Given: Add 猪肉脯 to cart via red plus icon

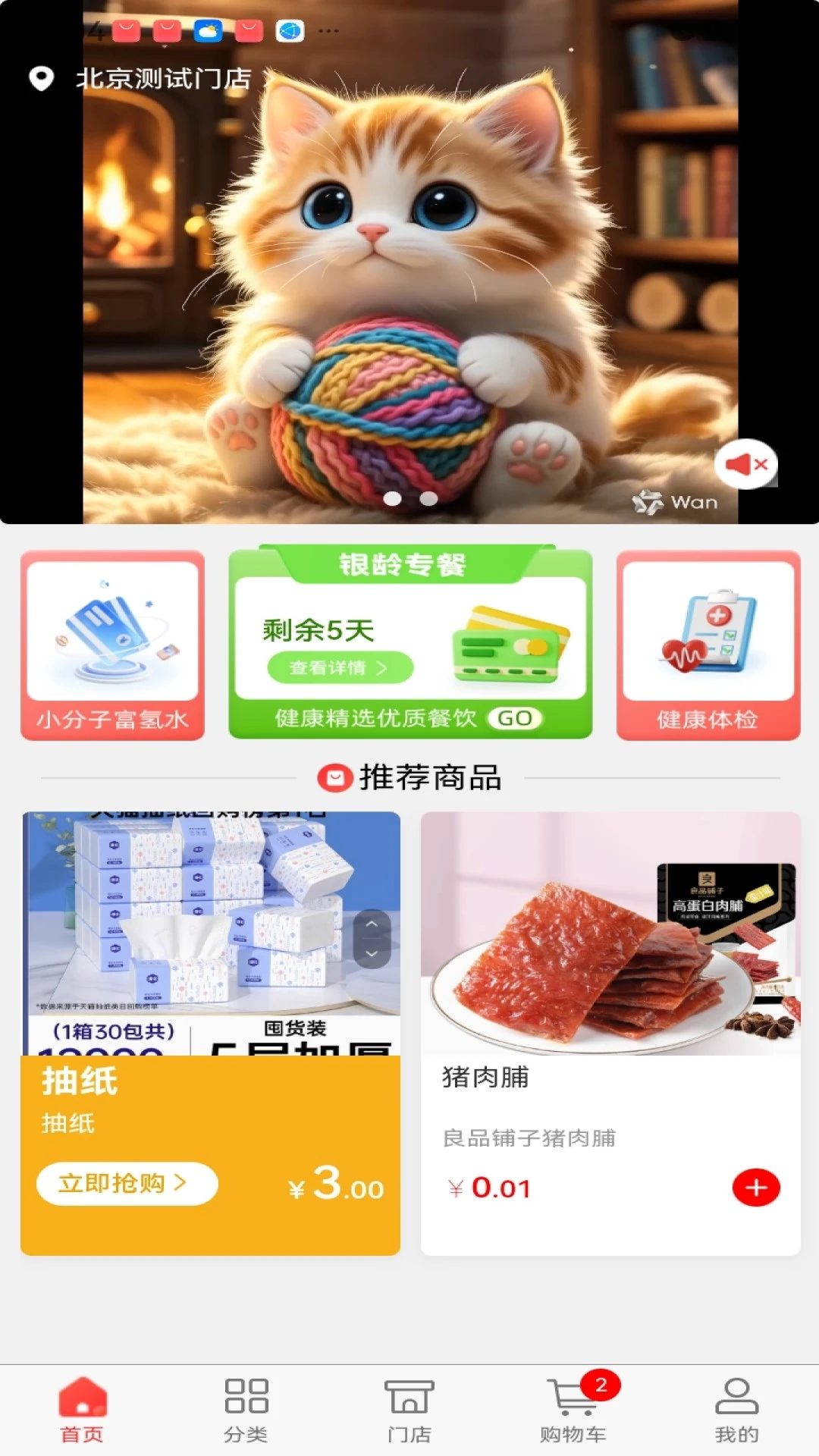Looking at the screenshot, I should (x=755, y=1188).
